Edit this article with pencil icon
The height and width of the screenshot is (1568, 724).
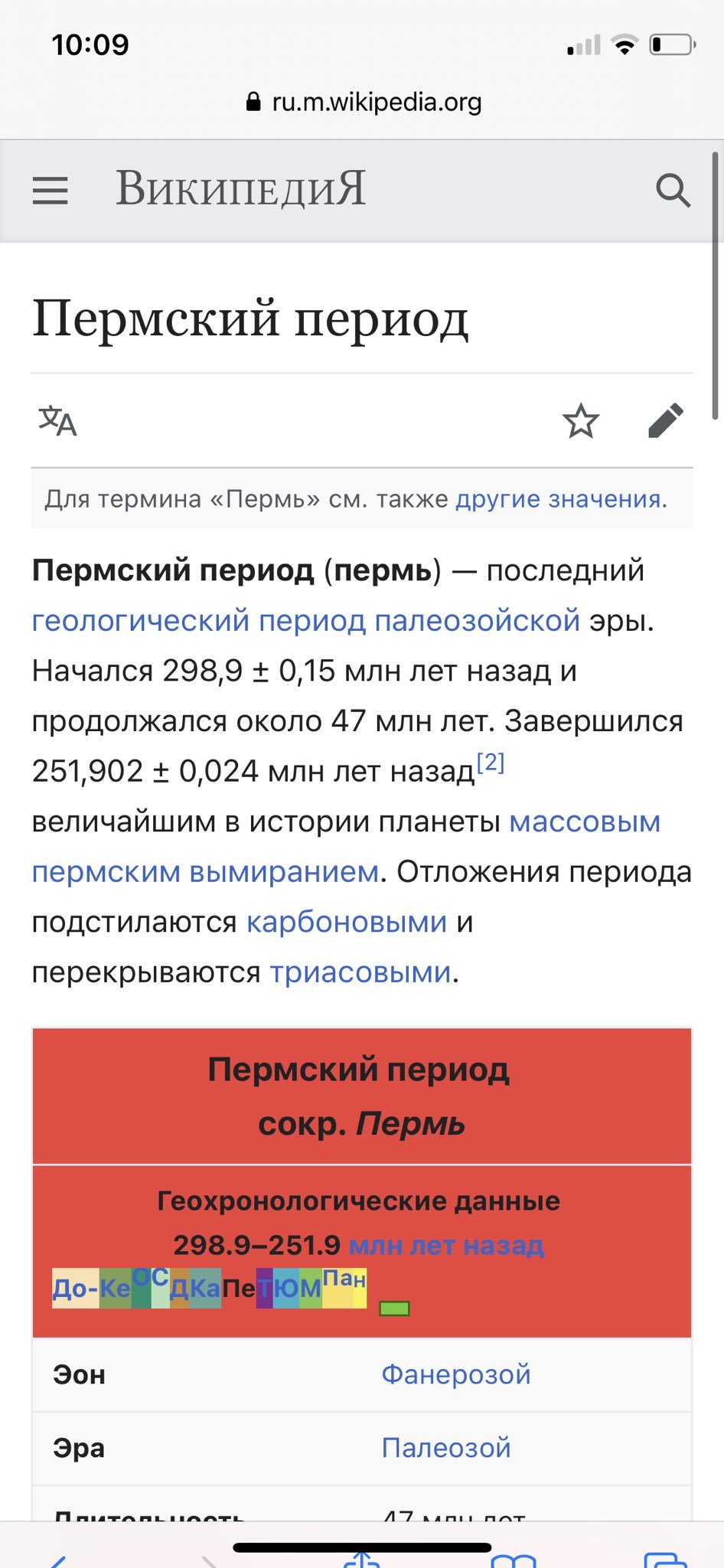tap(665, 421)
